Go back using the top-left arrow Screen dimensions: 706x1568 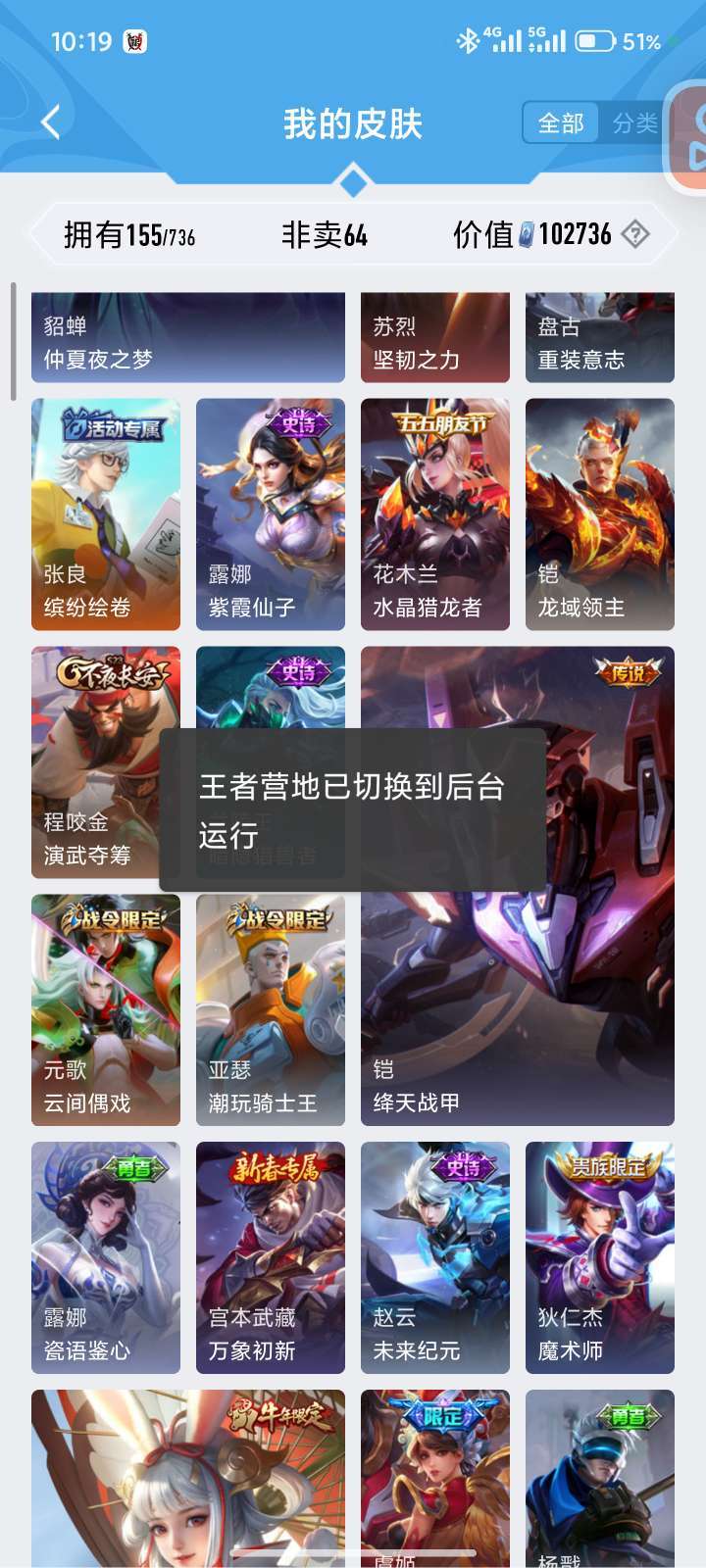(51, 122)
